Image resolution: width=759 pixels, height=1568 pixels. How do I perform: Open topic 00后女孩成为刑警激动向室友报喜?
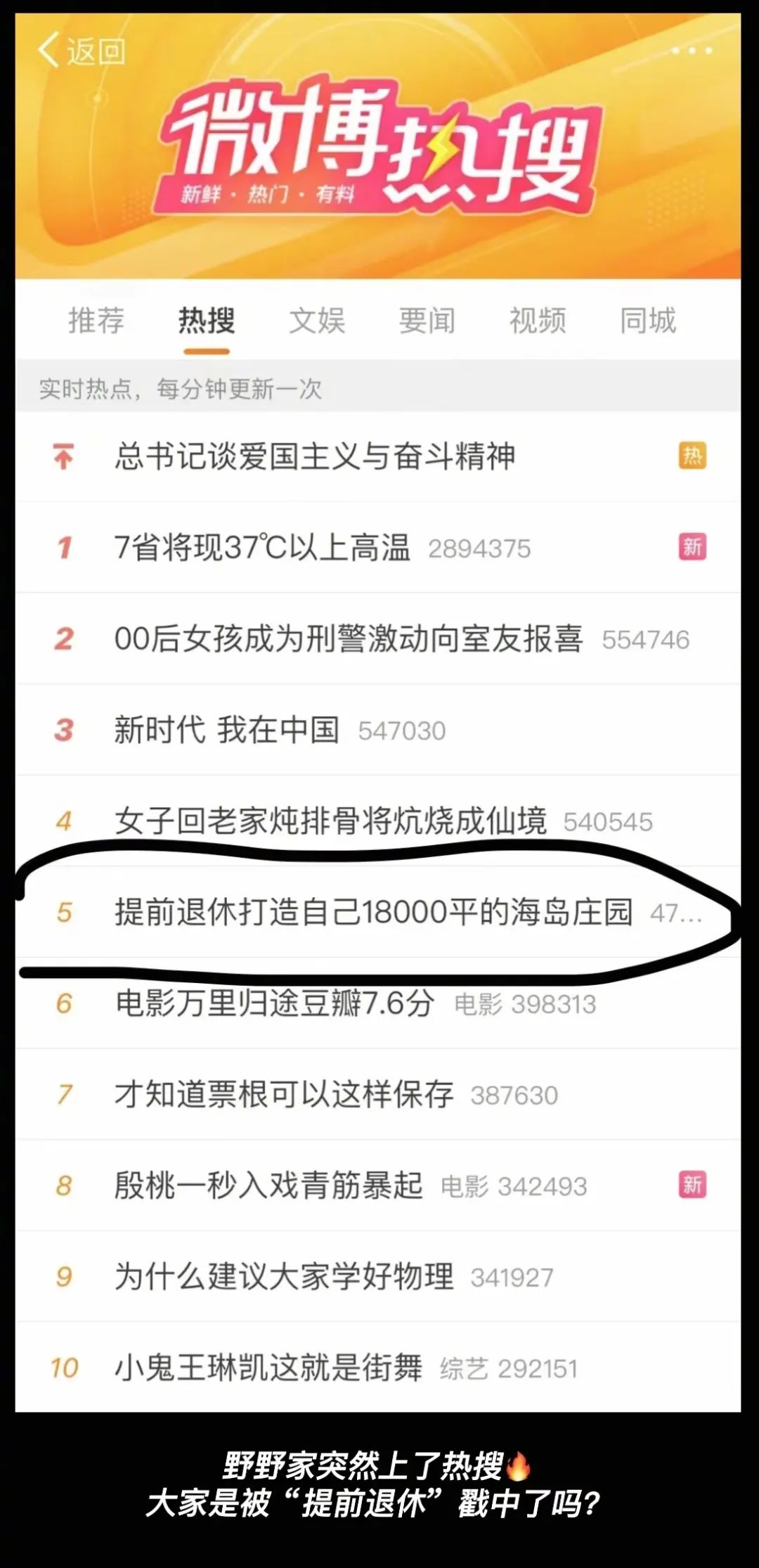[378, 638]
